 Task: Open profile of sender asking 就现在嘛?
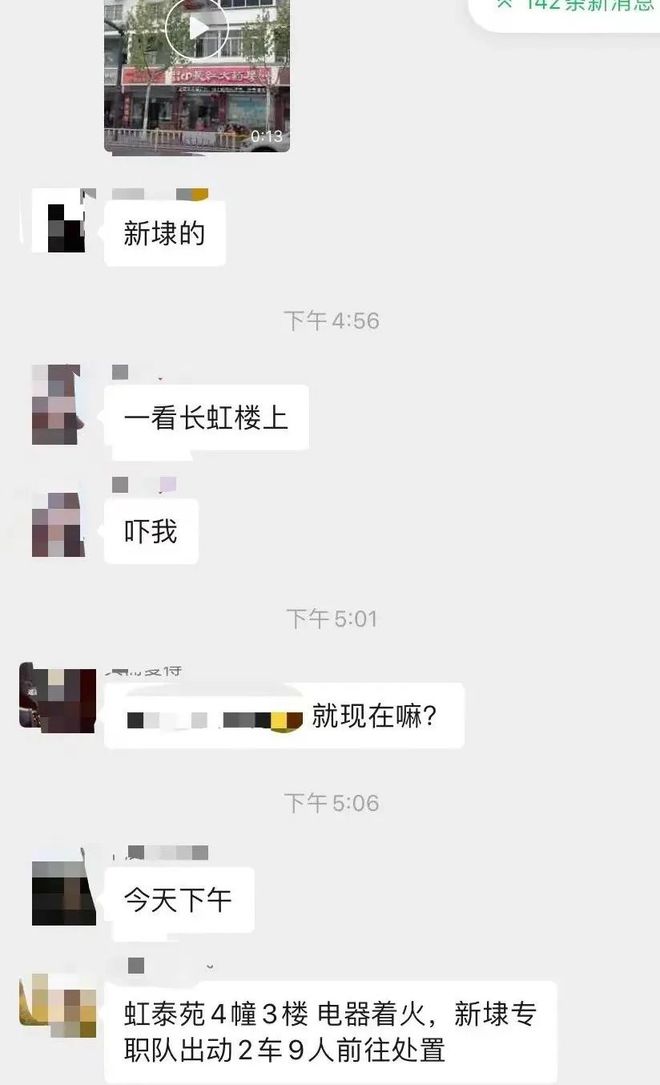(x=58, y=698)
